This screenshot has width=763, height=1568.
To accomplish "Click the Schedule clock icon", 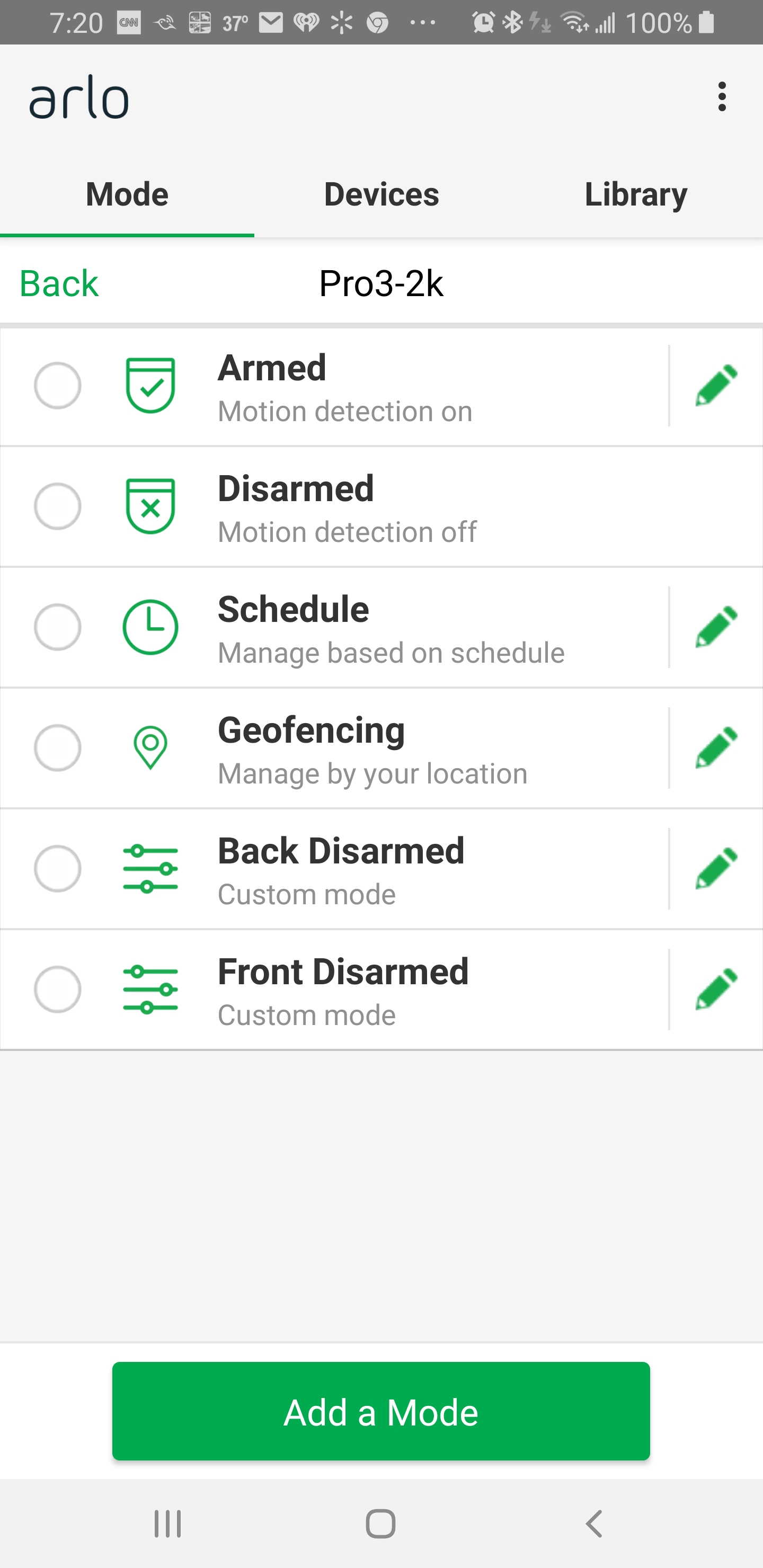I will point(150,627).
